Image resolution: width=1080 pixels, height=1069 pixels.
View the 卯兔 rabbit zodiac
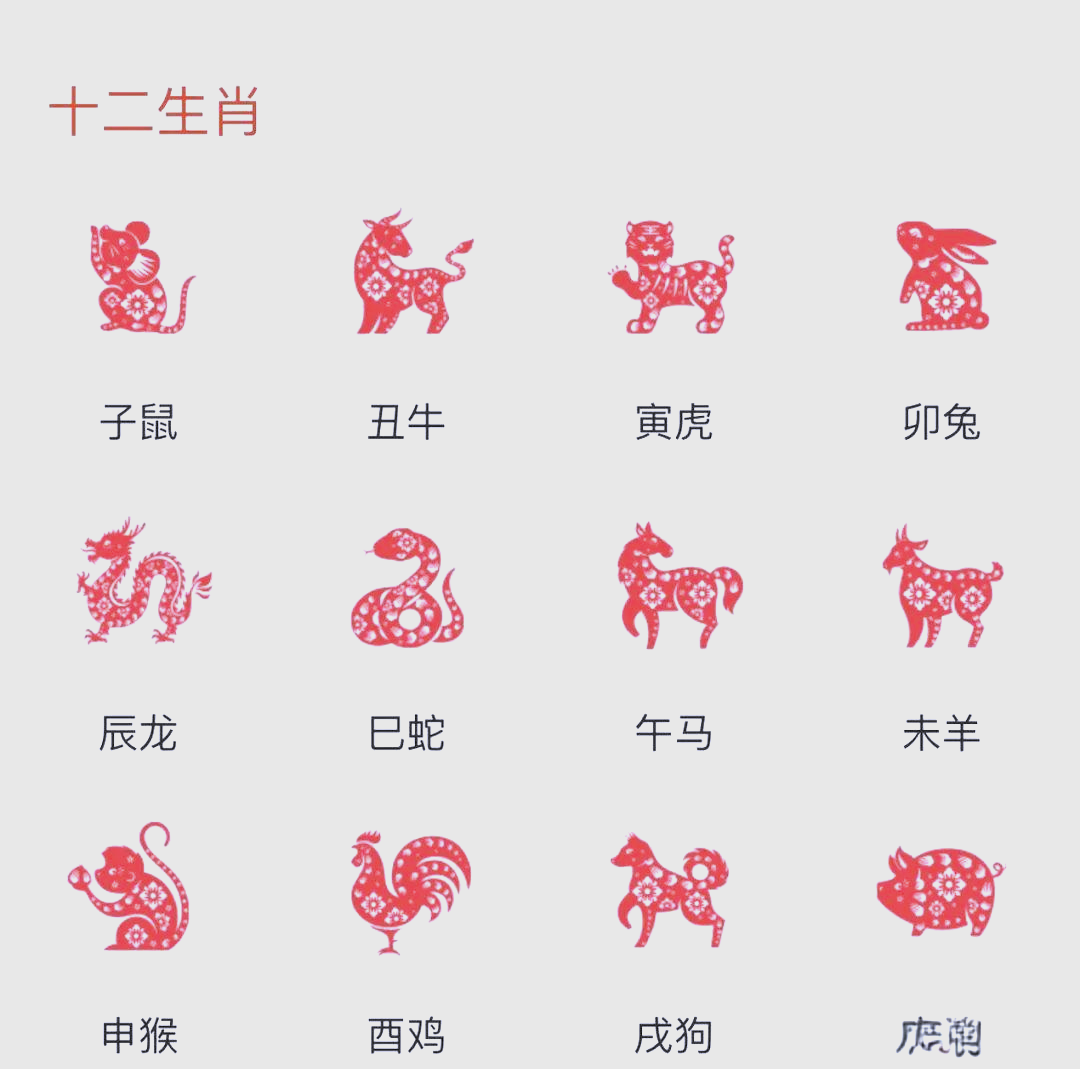tap(942, 276)
